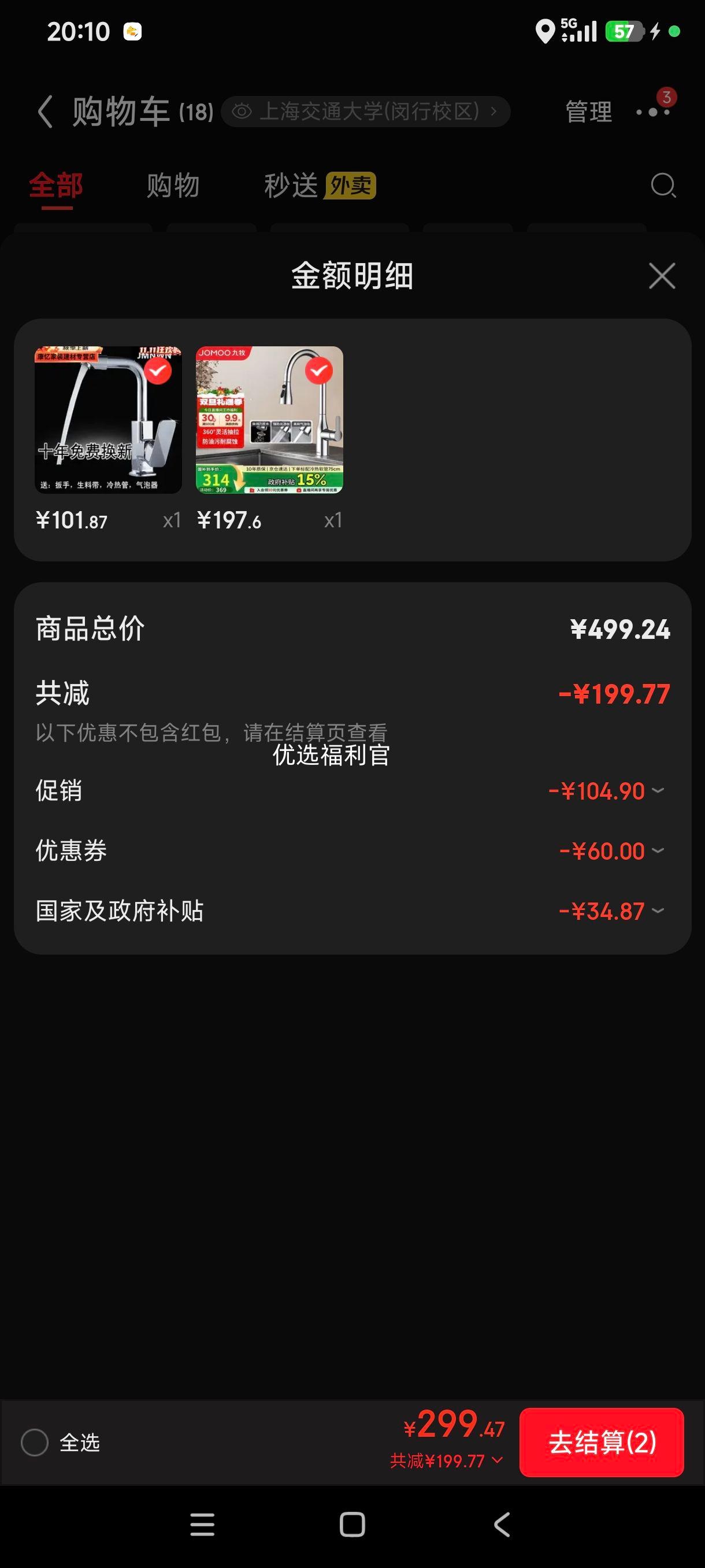705x1568 pixels.
Task: Open search in the shopping cart
Action: coord(663,186)
